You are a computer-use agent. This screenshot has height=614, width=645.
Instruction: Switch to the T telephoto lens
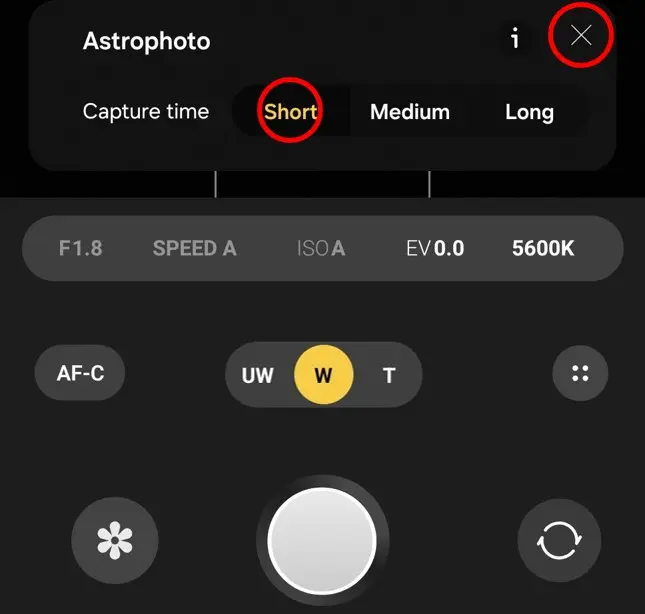tap(389, 376)
